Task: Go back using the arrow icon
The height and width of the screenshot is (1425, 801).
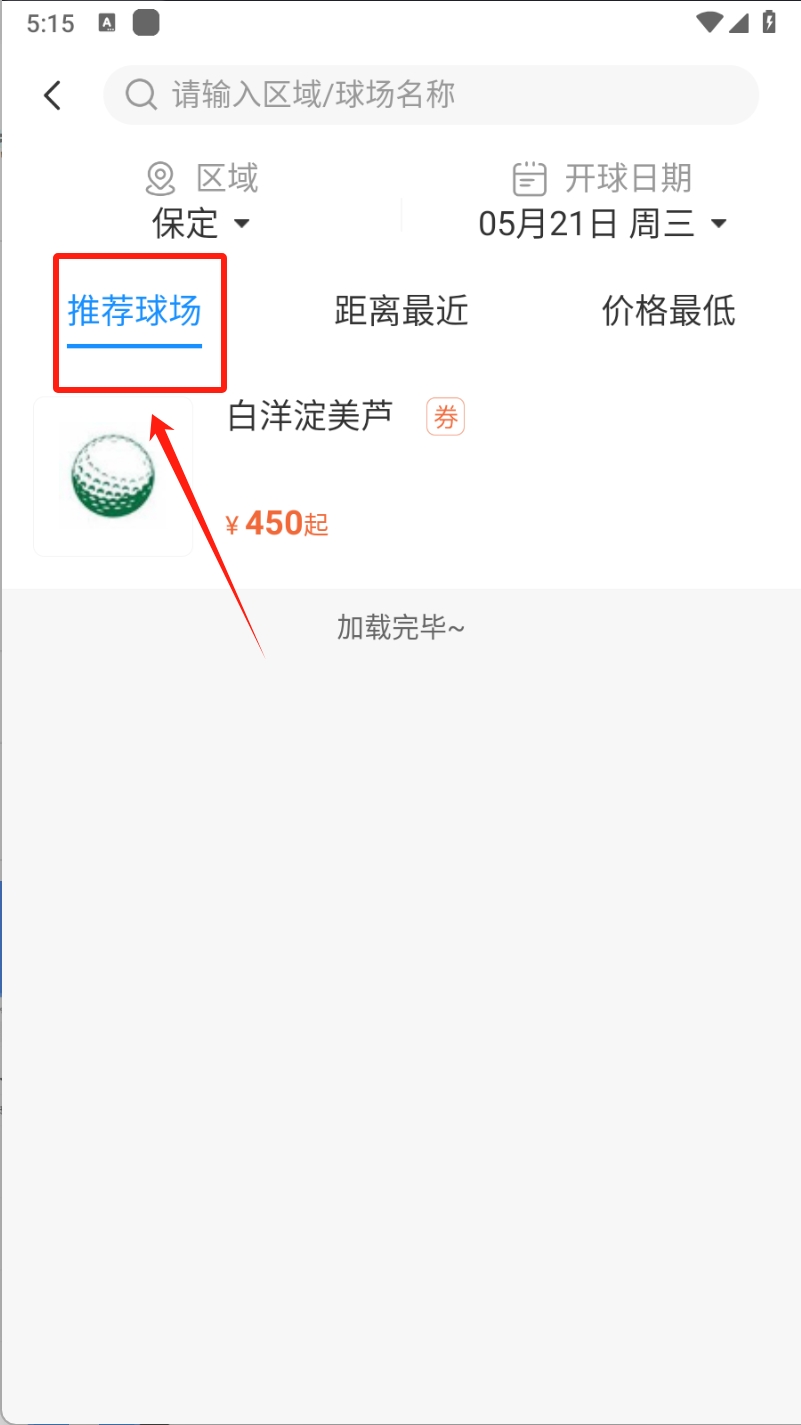Action: point(53,95)
